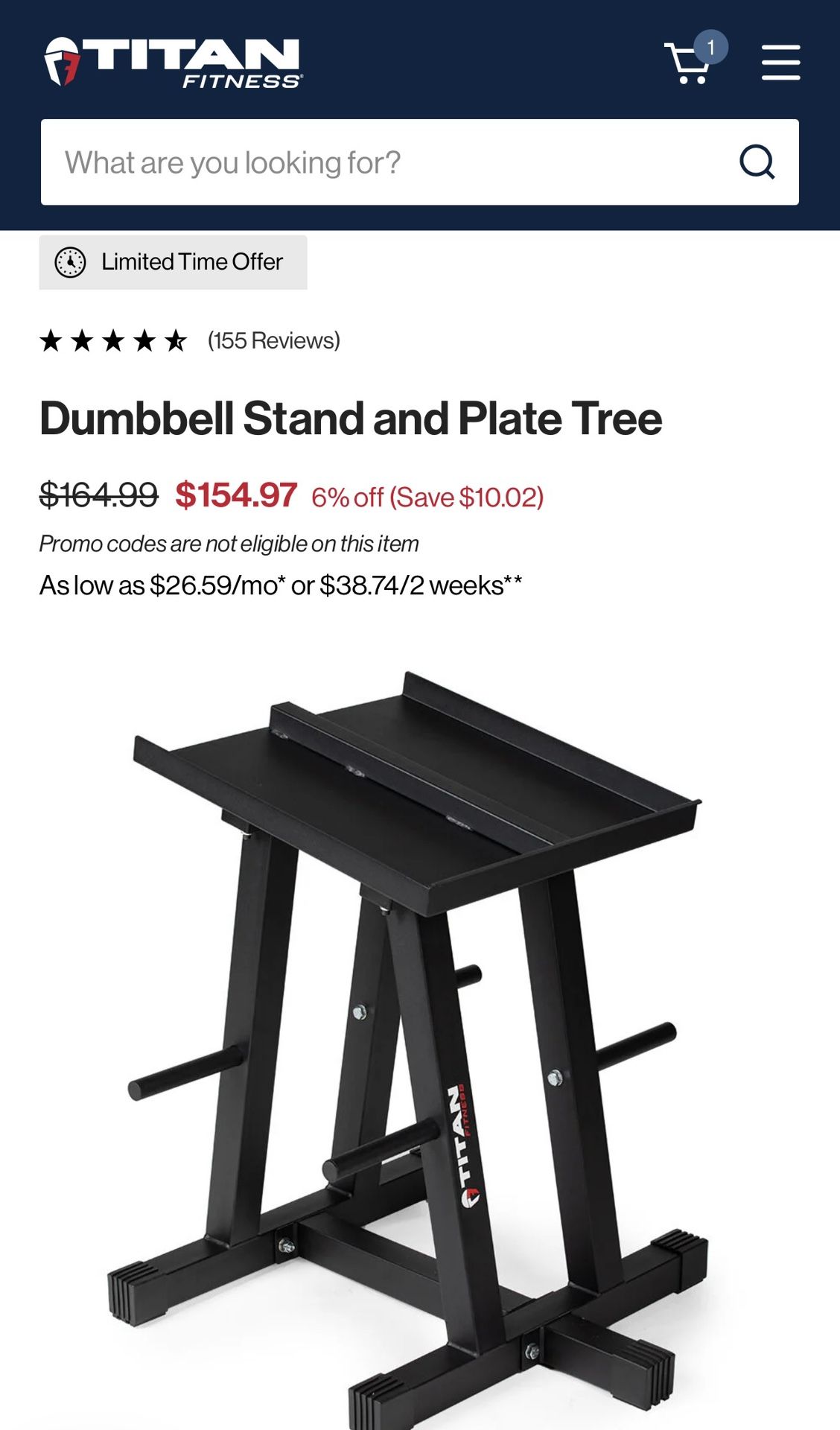Click the cart item count badge

click(713, 46)
